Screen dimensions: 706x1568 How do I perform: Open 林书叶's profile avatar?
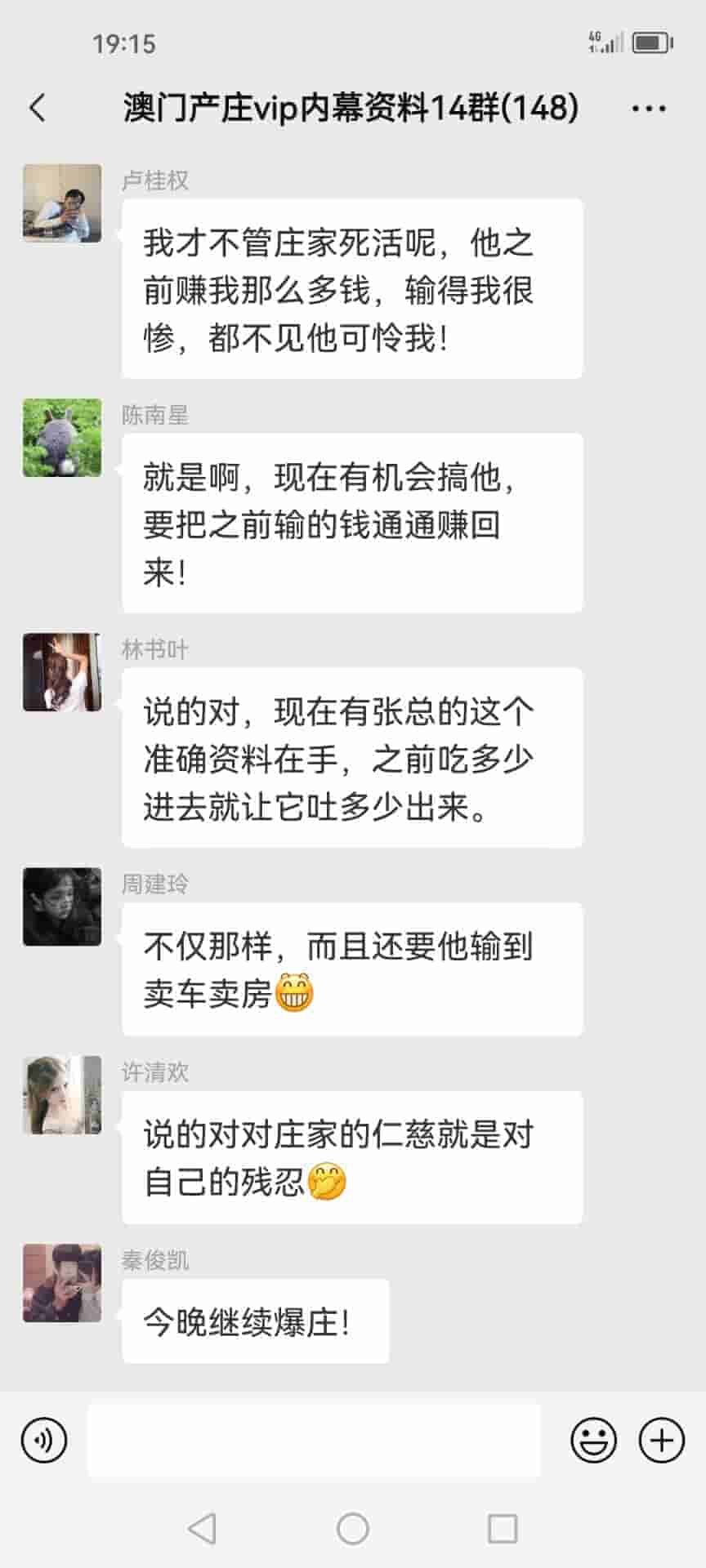[62, 672]
